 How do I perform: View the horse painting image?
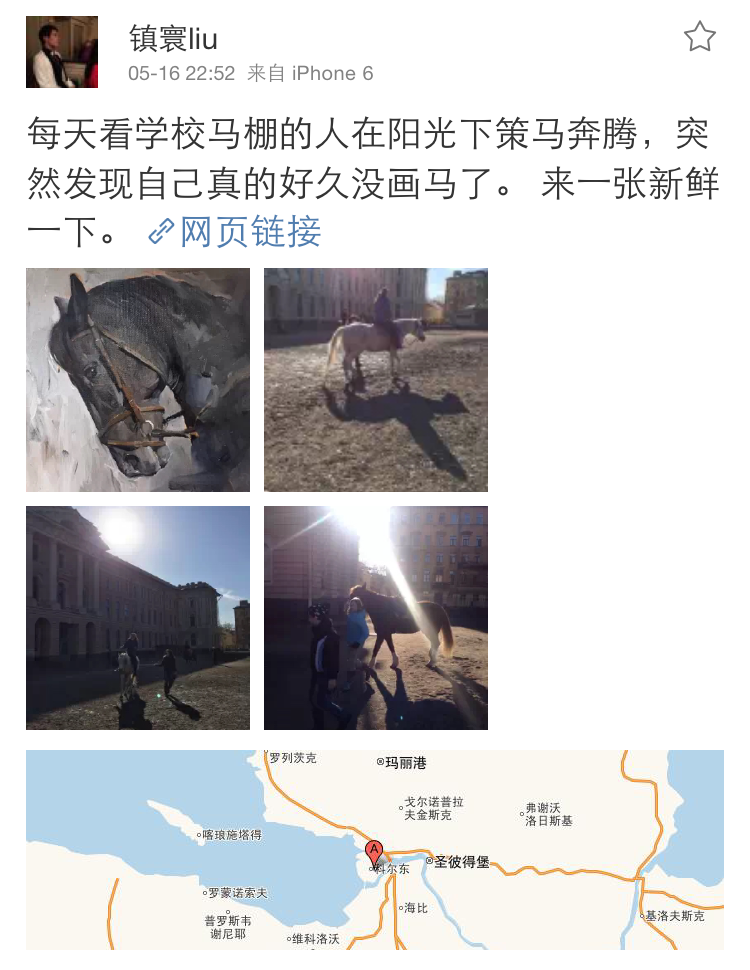[138, 380]
